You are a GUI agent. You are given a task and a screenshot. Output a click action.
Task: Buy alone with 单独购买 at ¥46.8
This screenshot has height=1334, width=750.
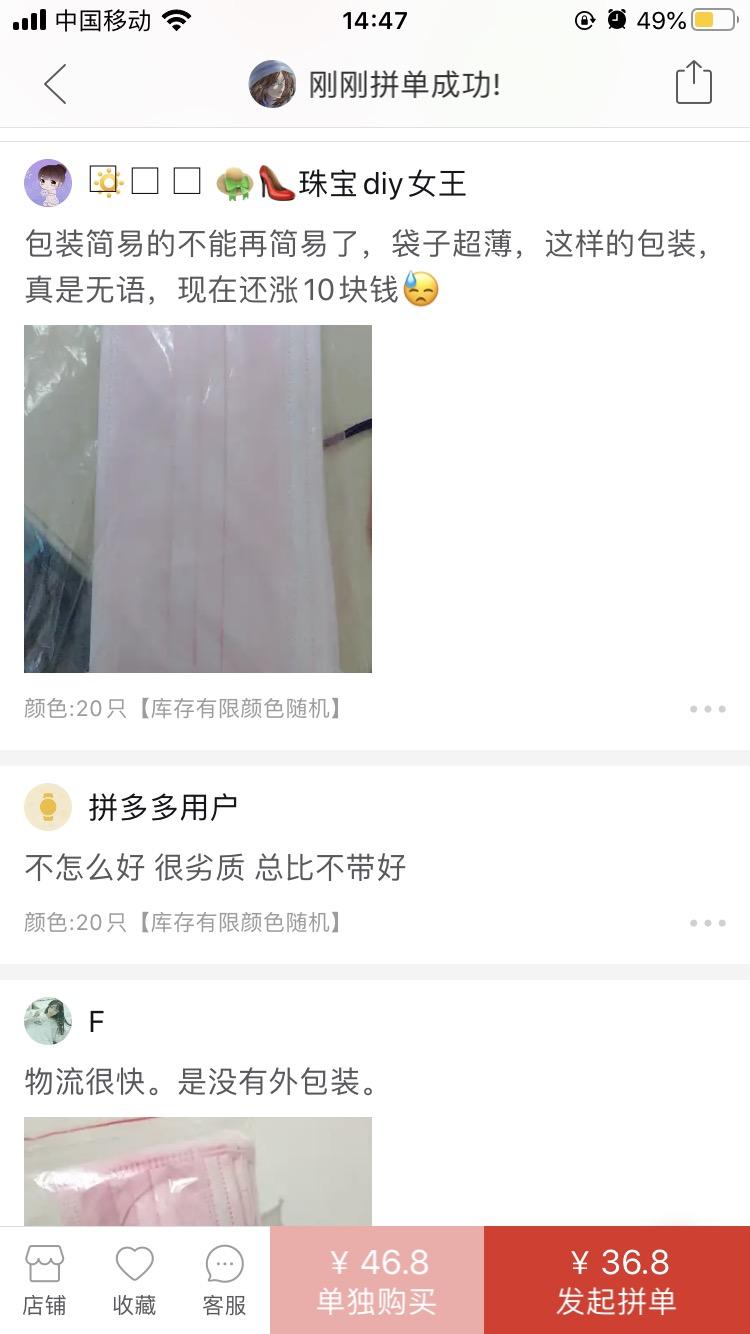(377, 1280)
